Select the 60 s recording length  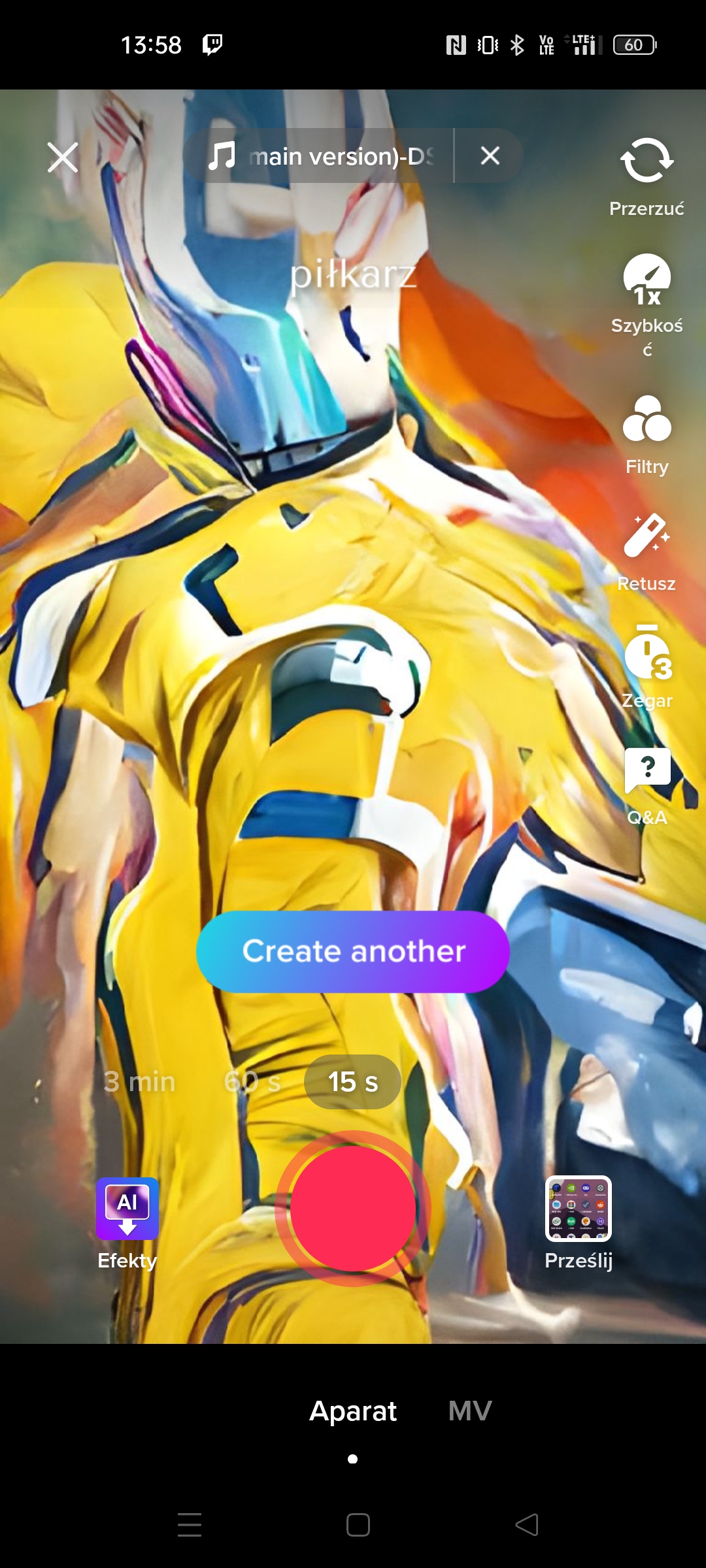click(252, 1082)
